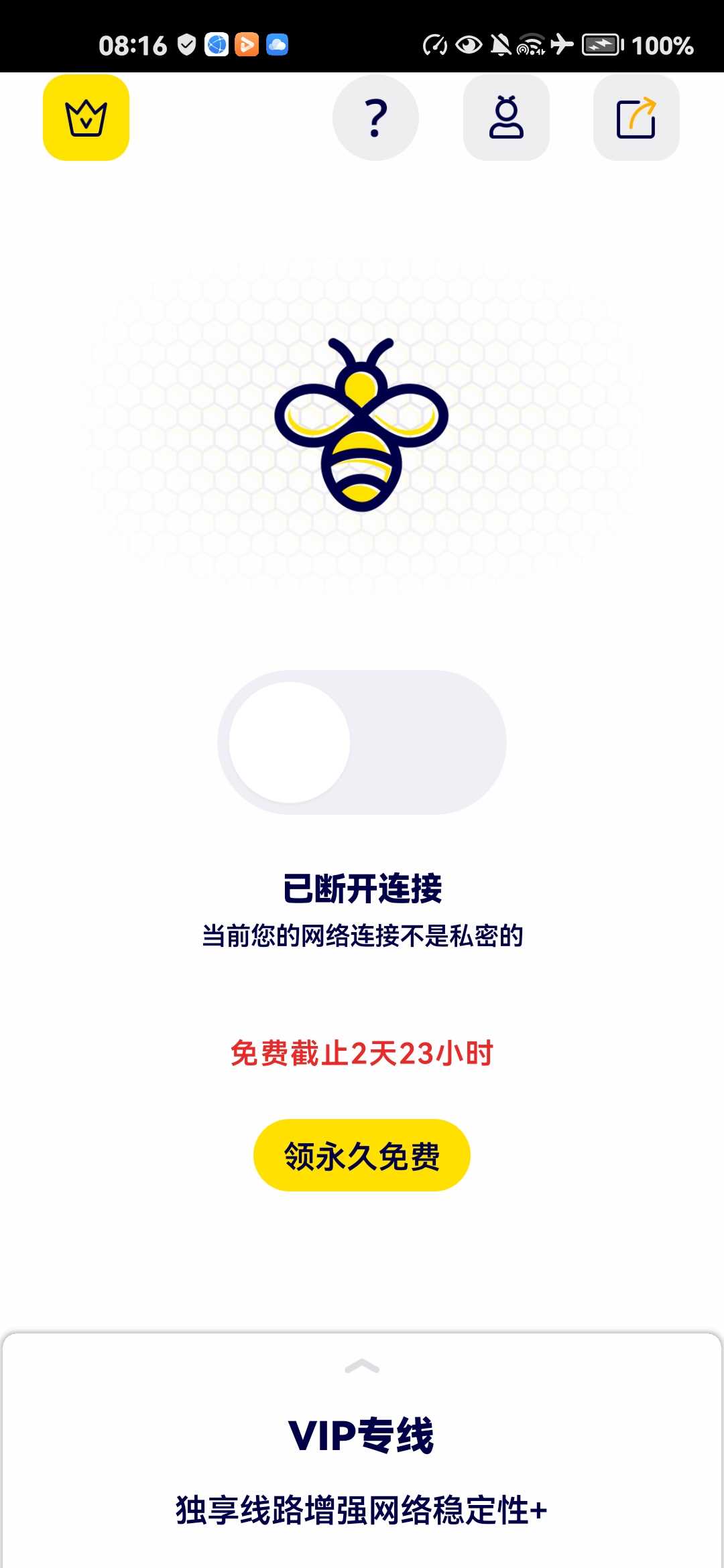Tap the share icon

click(x=636, y=118)
